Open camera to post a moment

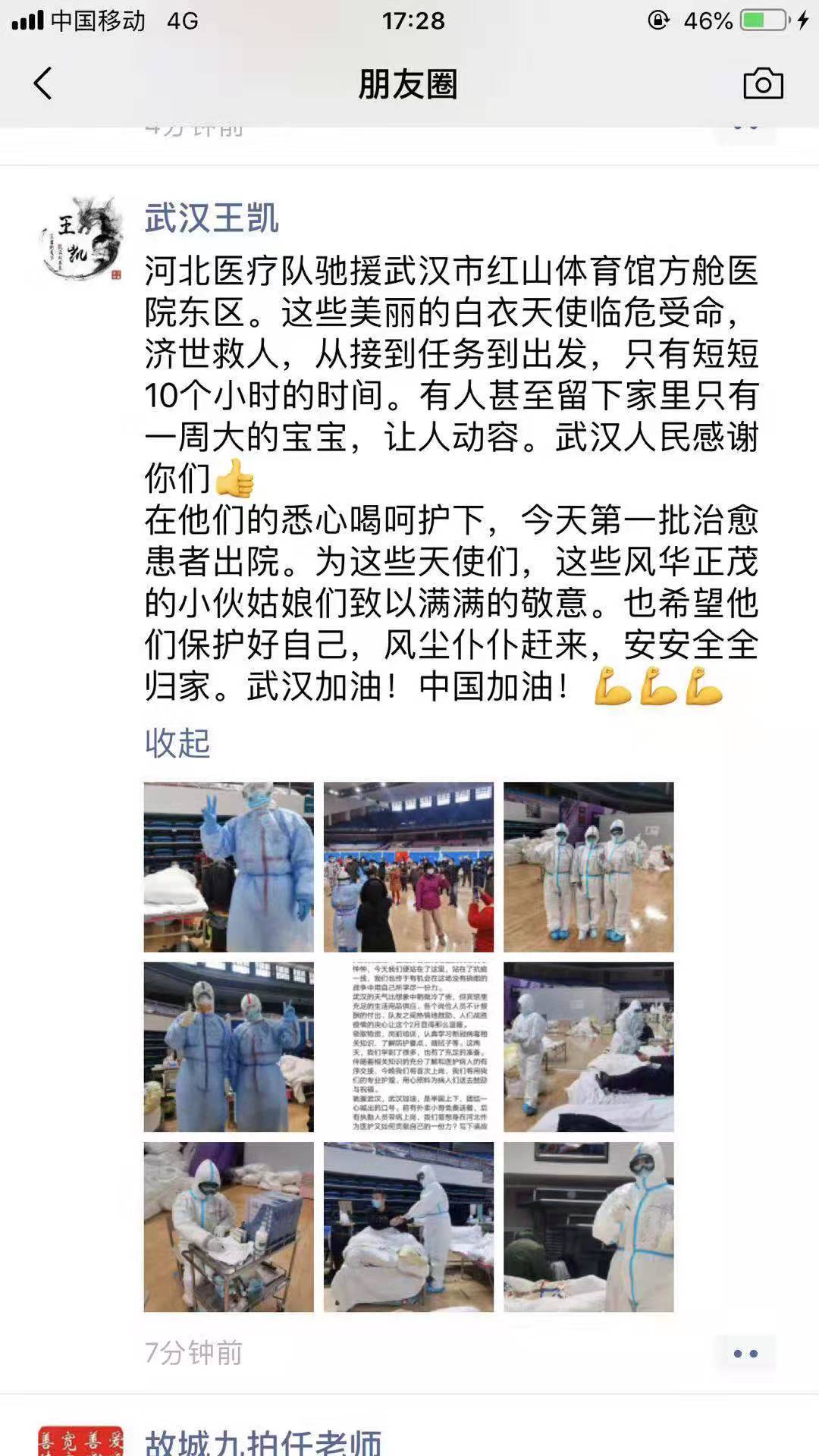763,83
